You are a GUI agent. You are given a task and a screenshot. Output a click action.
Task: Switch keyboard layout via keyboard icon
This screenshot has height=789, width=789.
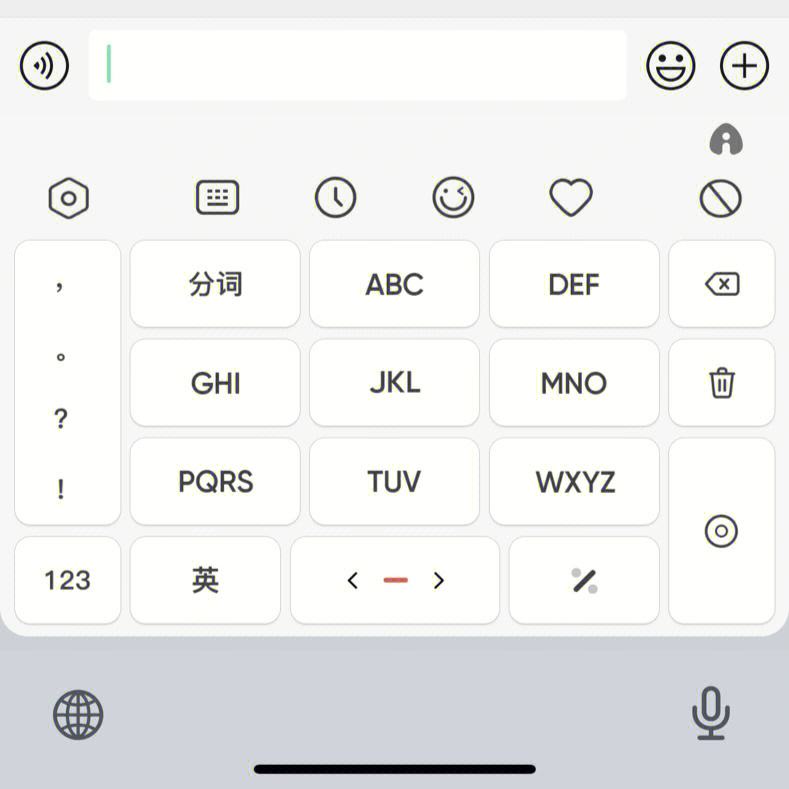[217, 198]
